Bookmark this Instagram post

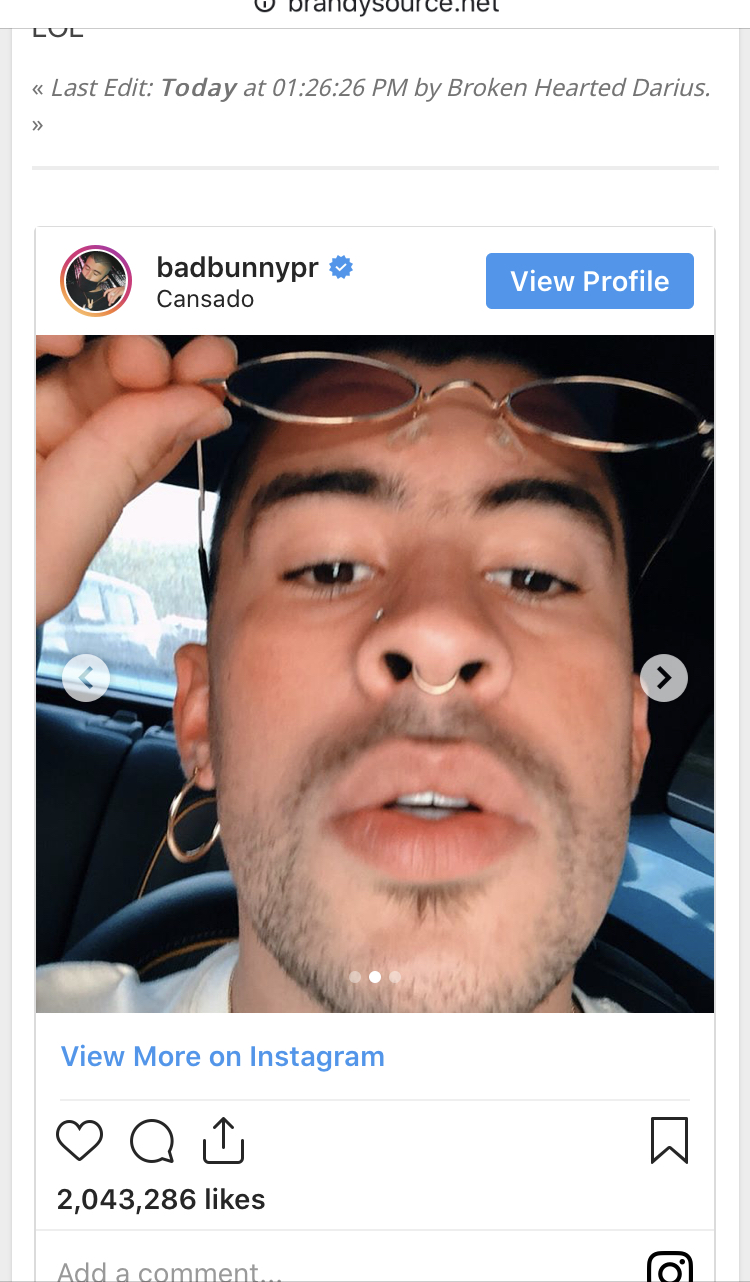[x=669, y=1140]
